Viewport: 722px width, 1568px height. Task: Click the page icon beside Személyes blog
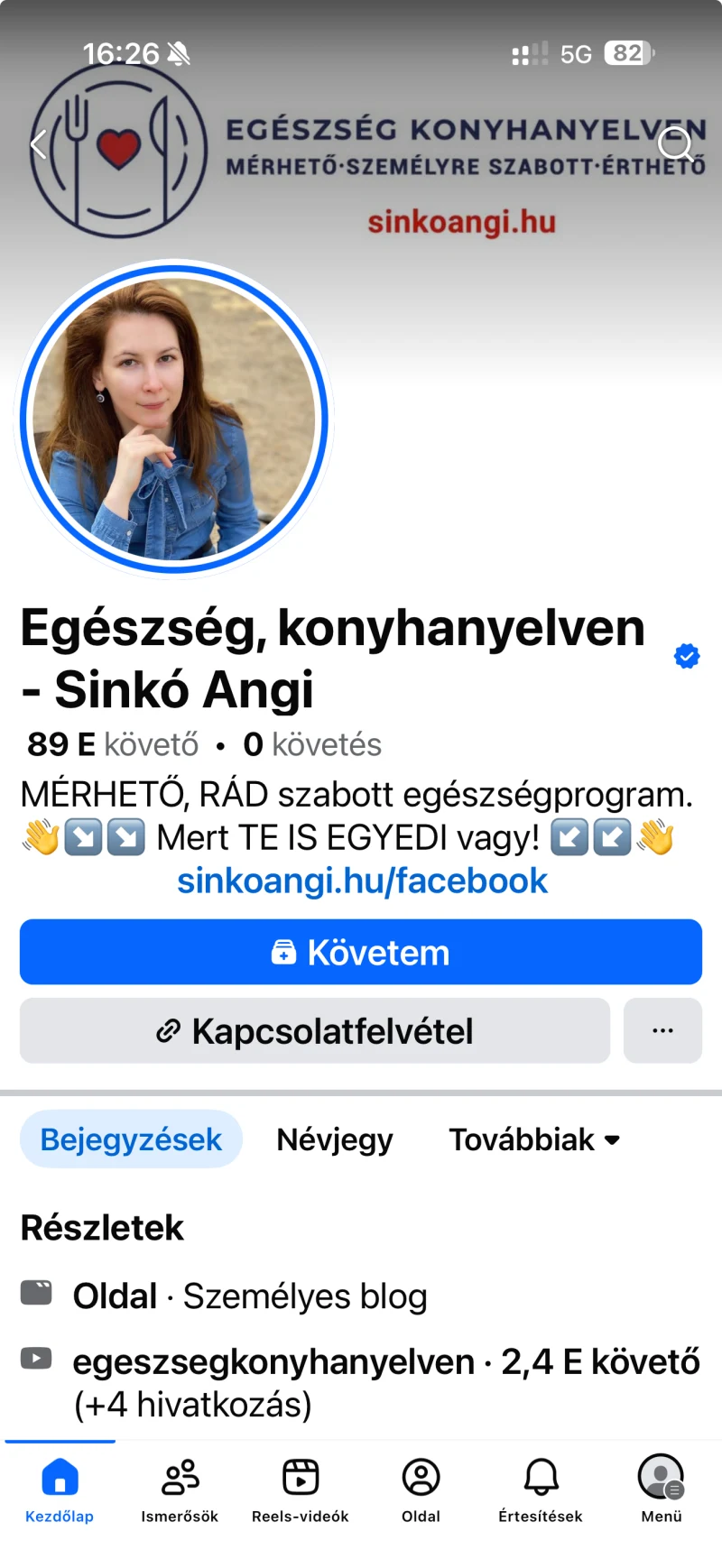35,1295
